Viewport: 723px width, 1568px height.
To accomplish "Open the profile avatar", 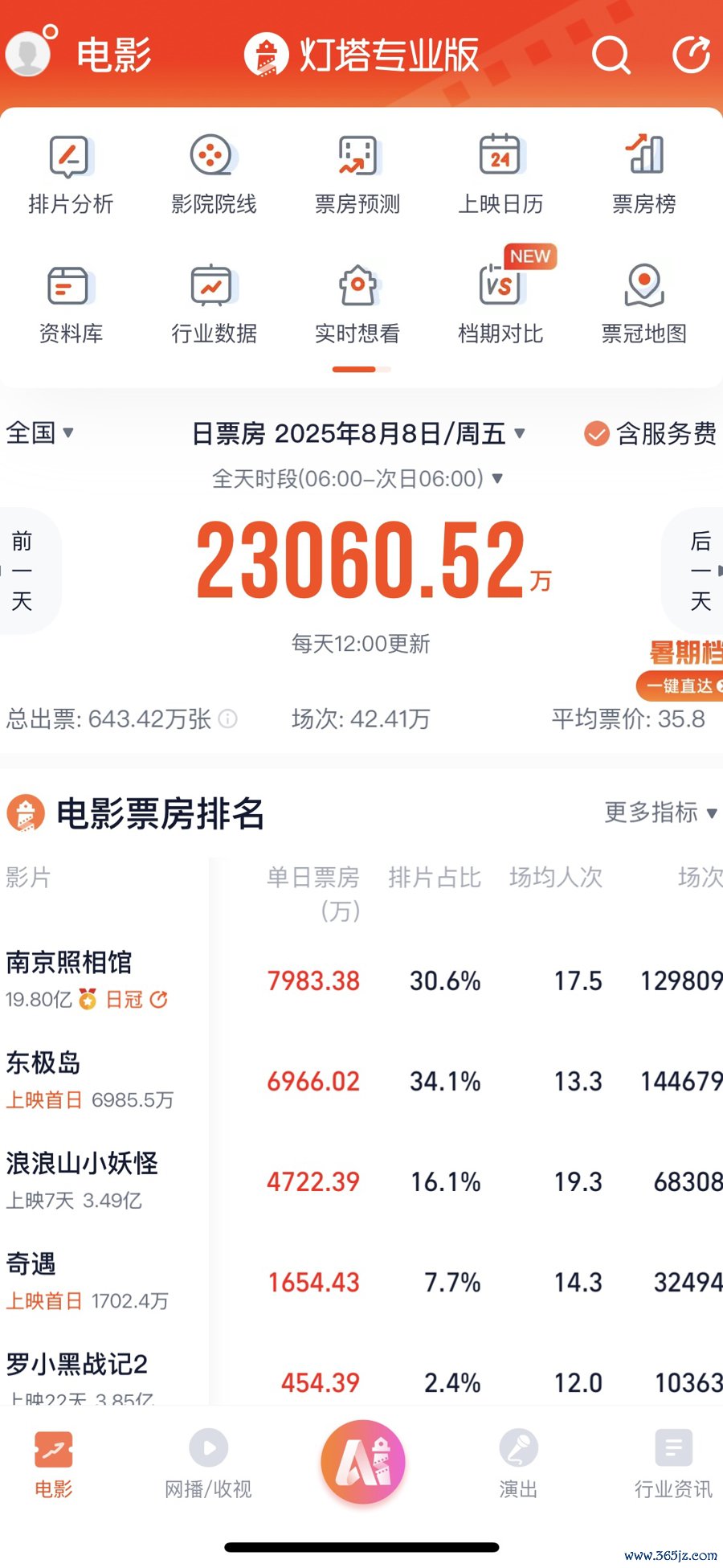I will (31, 53).
